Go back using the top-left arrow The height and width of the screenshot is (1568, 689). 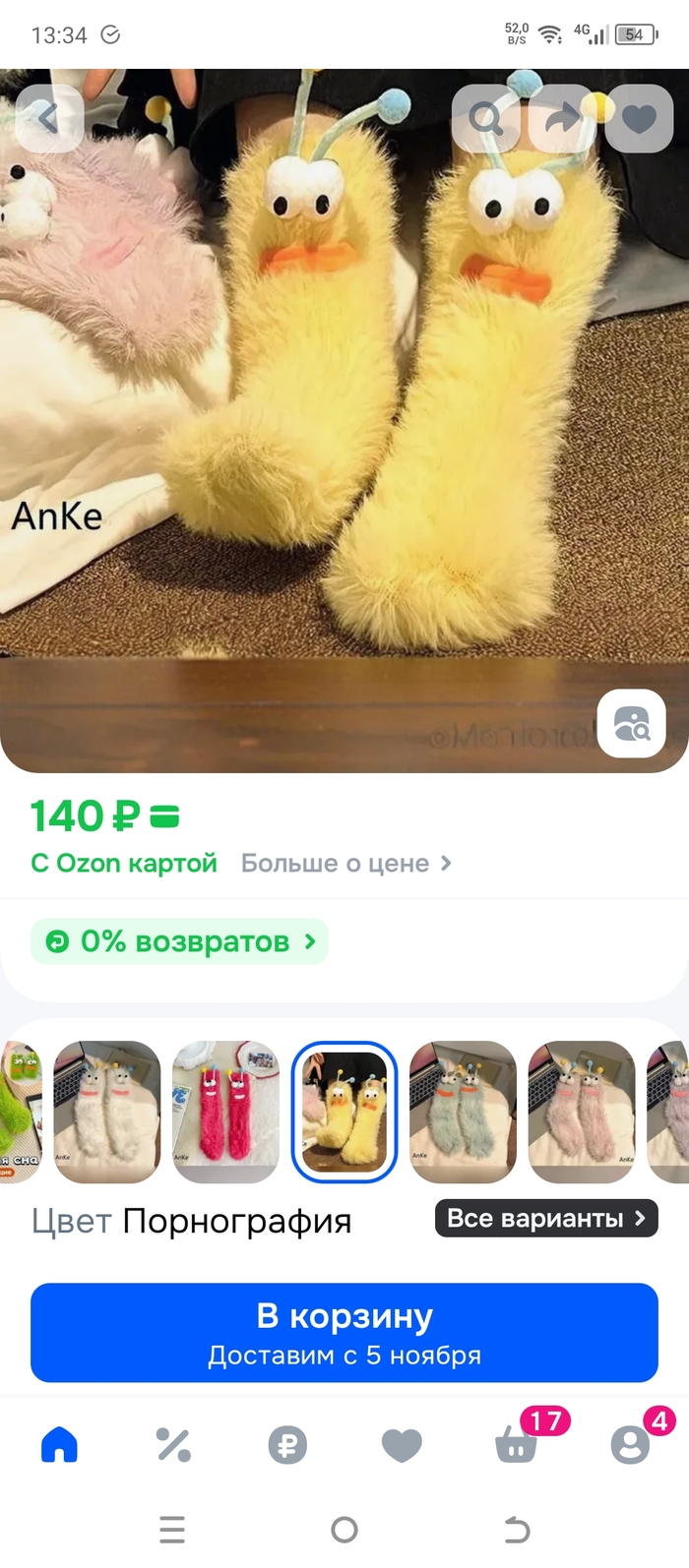(47, 119)
